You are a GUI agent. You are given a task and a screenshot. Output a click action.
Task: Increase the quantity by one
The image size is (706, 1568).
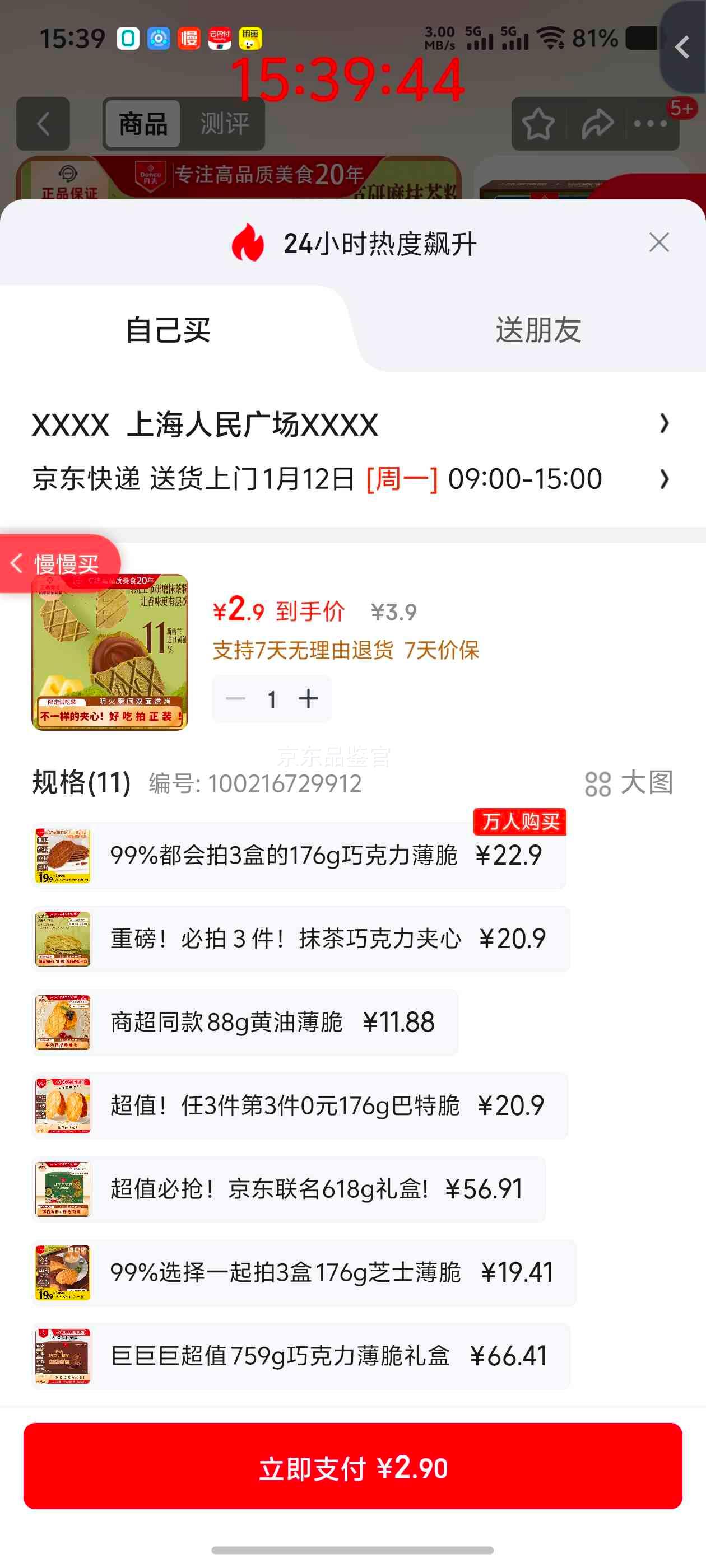pos(309,699)
